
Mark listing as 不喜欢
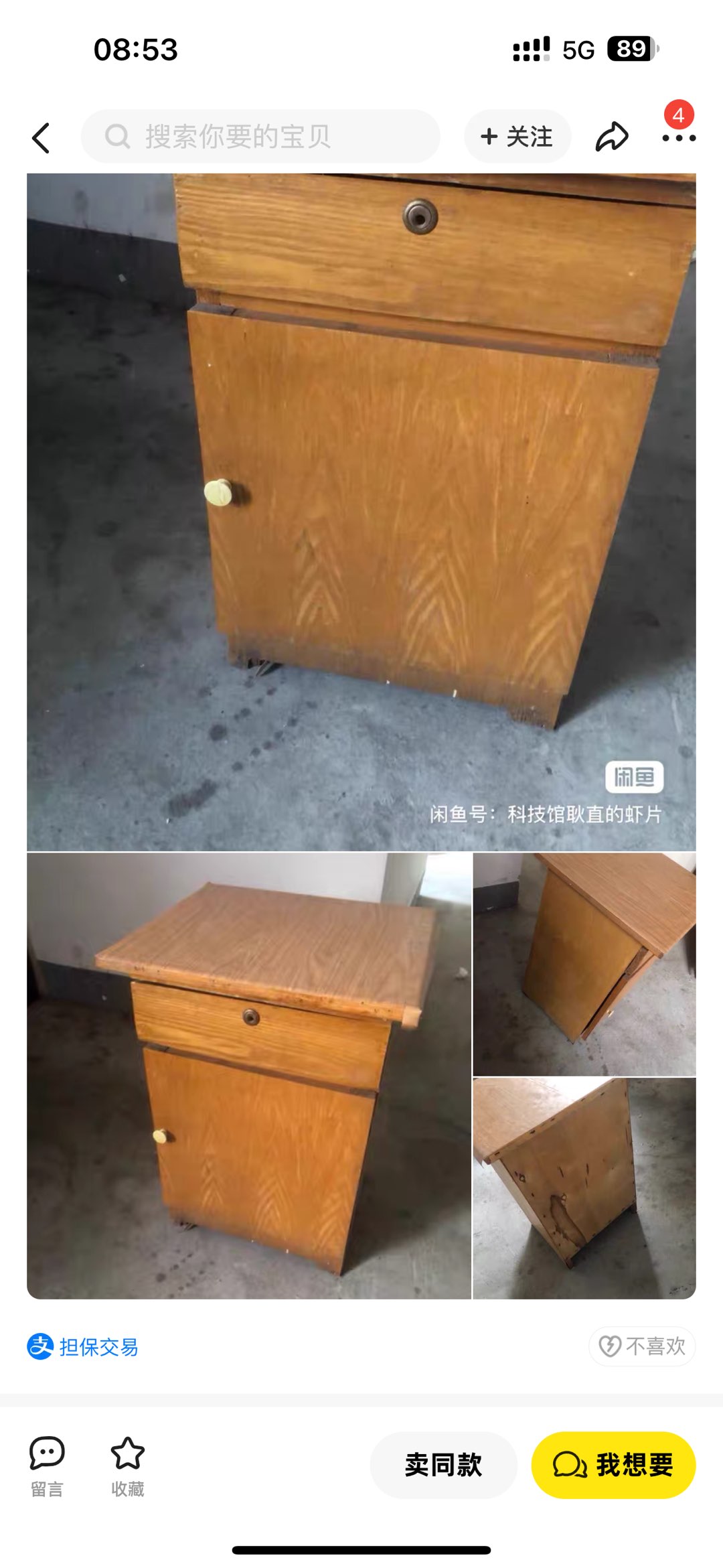click(x=642, y=1346)
